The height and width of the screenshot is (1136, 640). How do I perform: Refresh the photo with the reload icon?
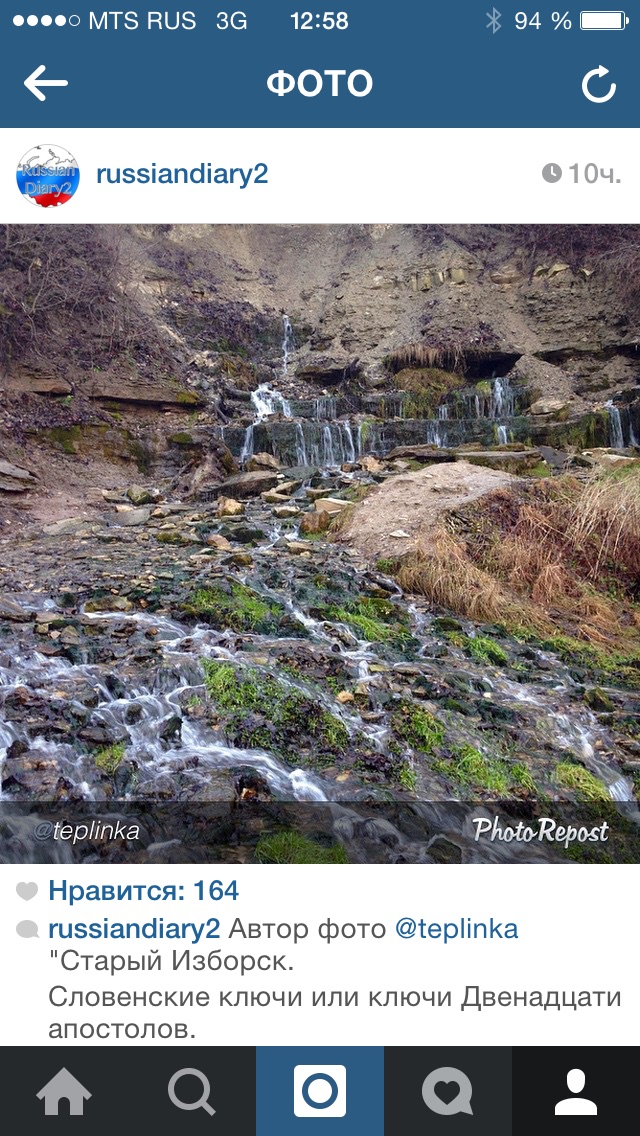point(599,84)
